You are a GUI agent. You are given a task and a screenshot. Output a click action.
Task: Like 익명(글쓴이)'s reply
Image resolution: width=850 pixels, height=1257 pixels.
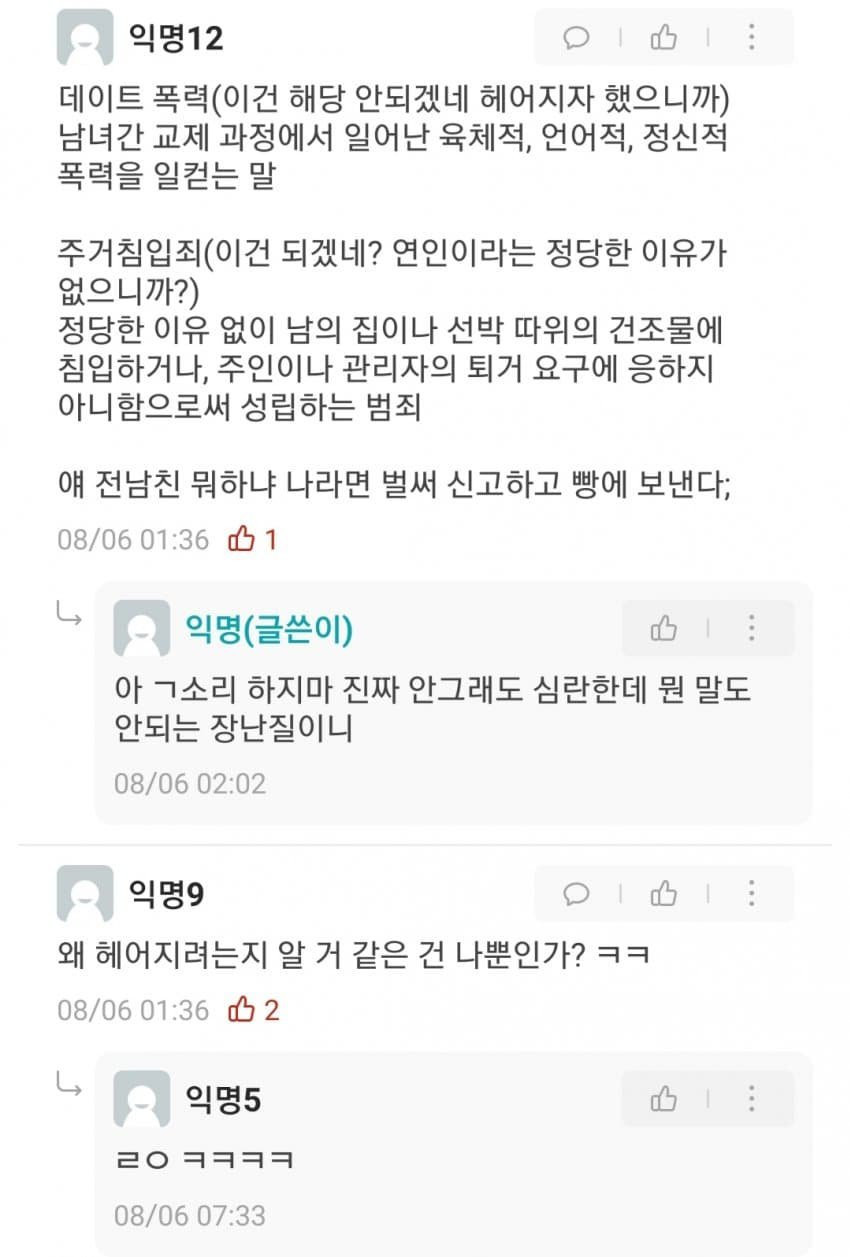[663, 628]
